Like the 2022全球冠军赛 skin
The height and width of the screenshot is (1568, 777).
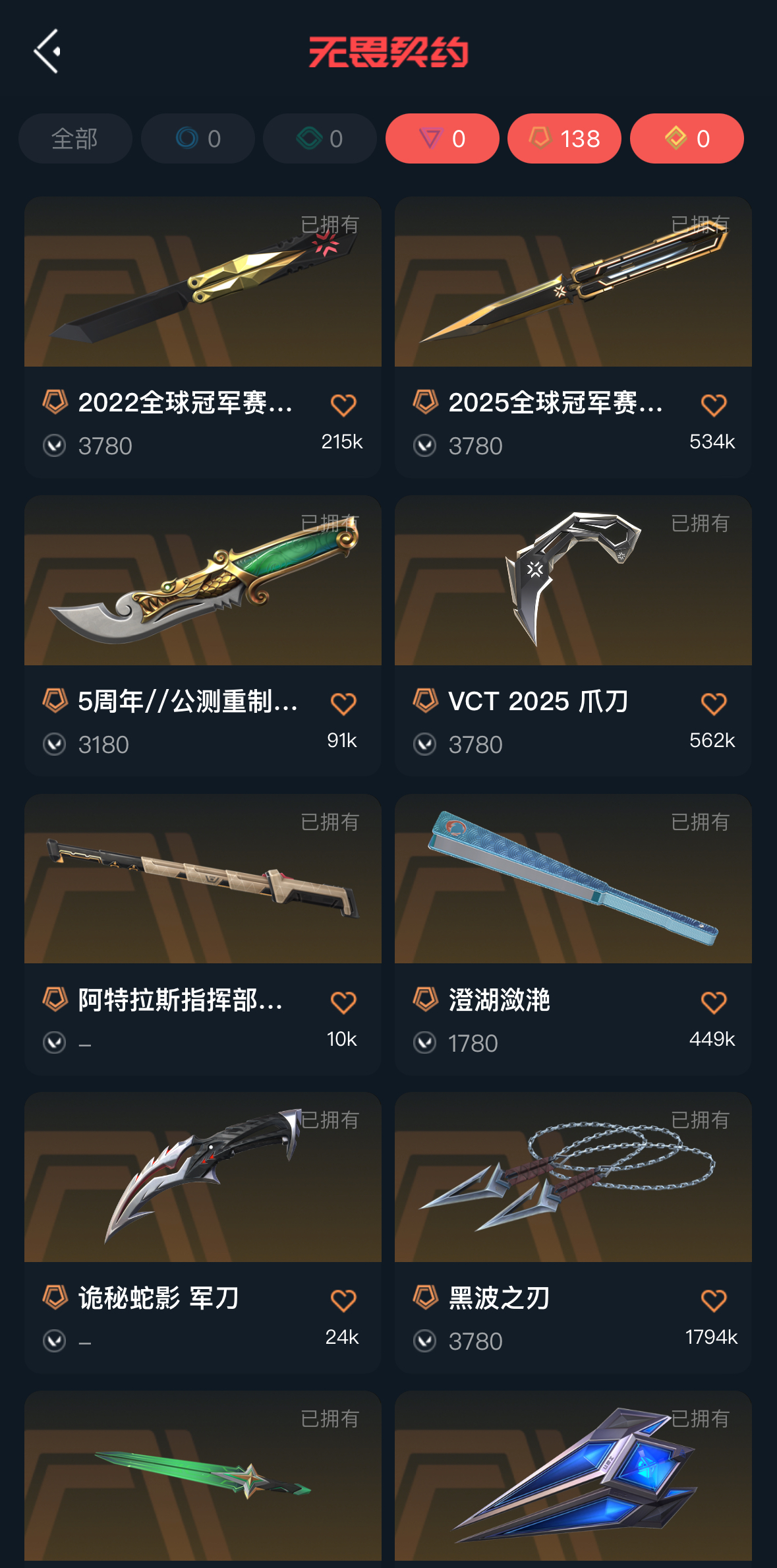343,406
